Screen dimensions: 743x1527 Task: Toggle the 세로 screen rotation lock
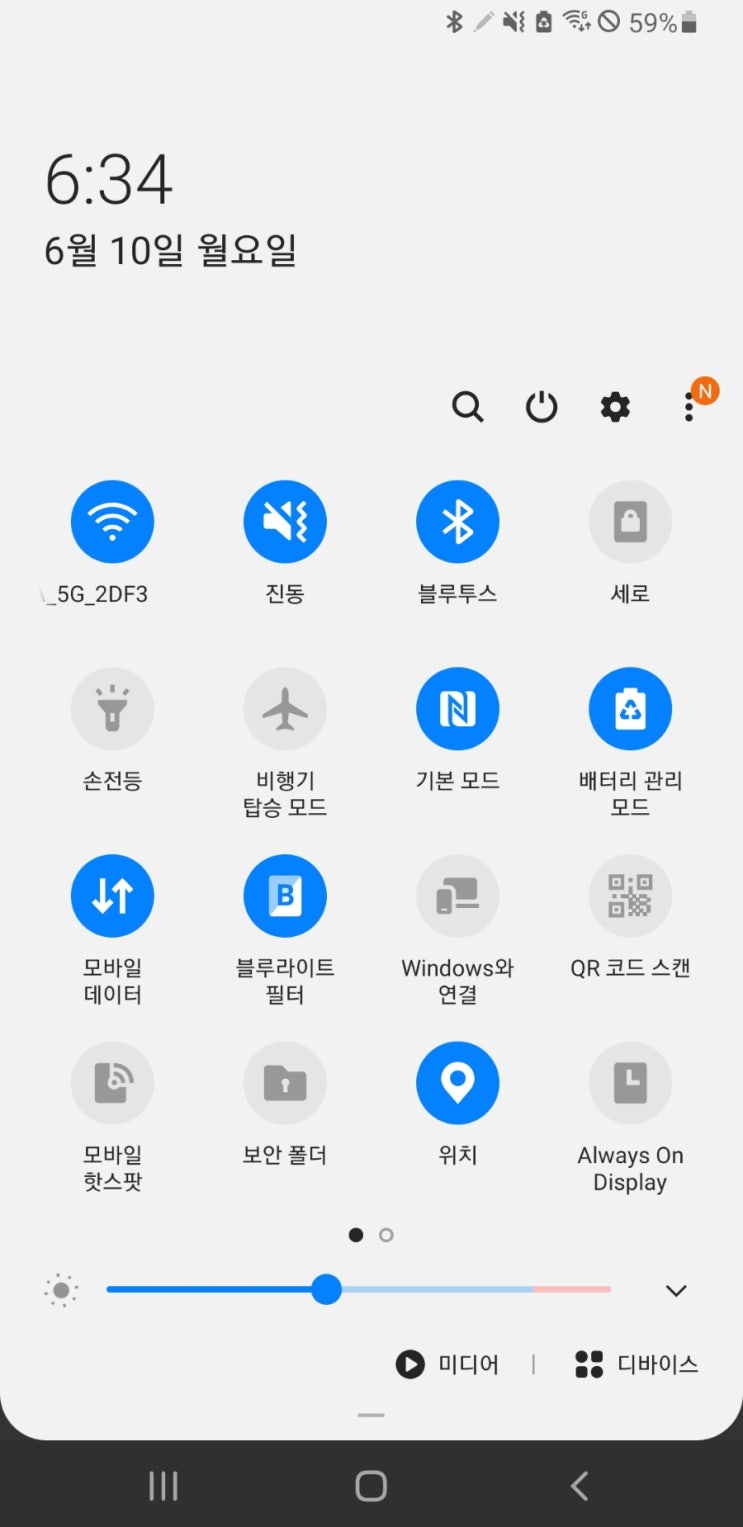point(630,522)
